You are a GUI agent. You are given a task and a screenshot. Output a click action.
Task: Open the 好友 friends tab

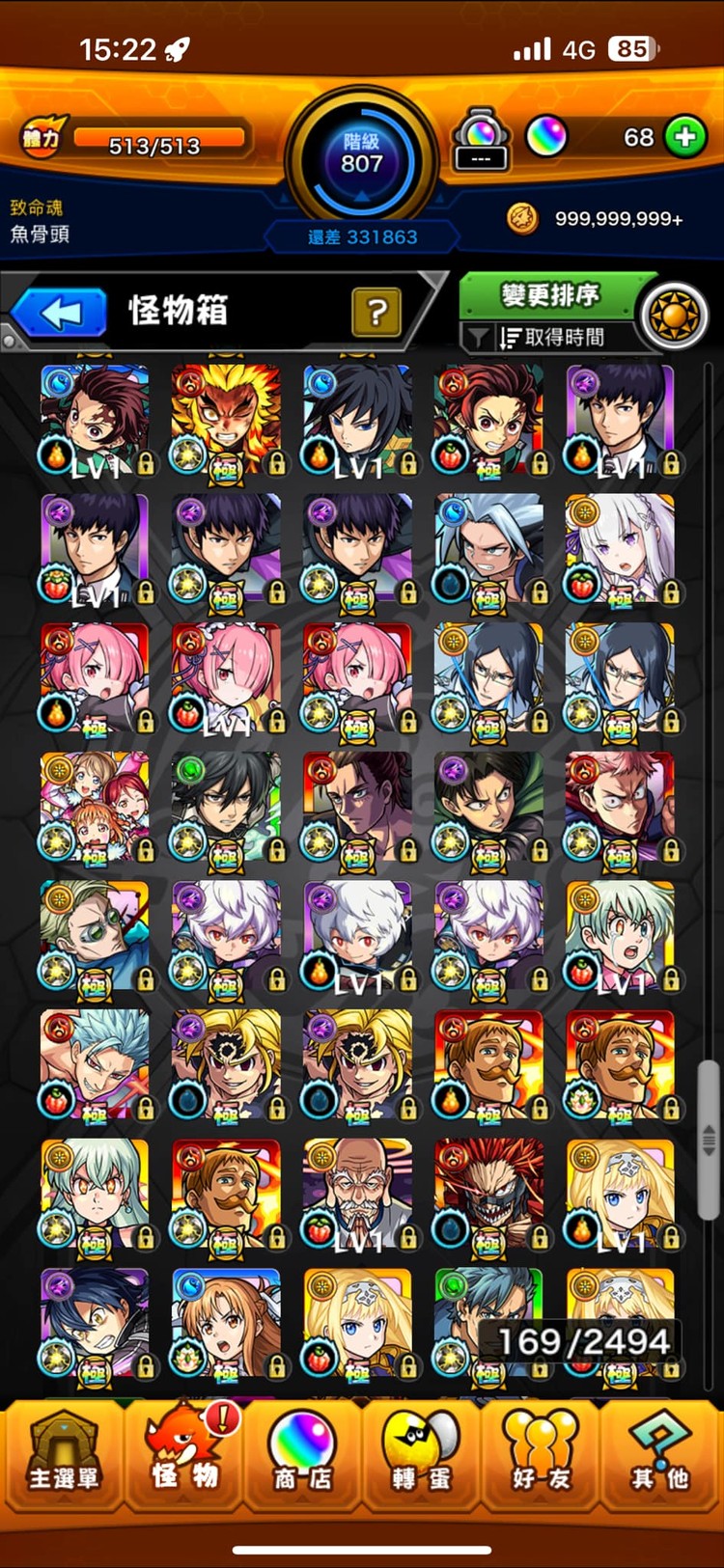[541, 1457]
